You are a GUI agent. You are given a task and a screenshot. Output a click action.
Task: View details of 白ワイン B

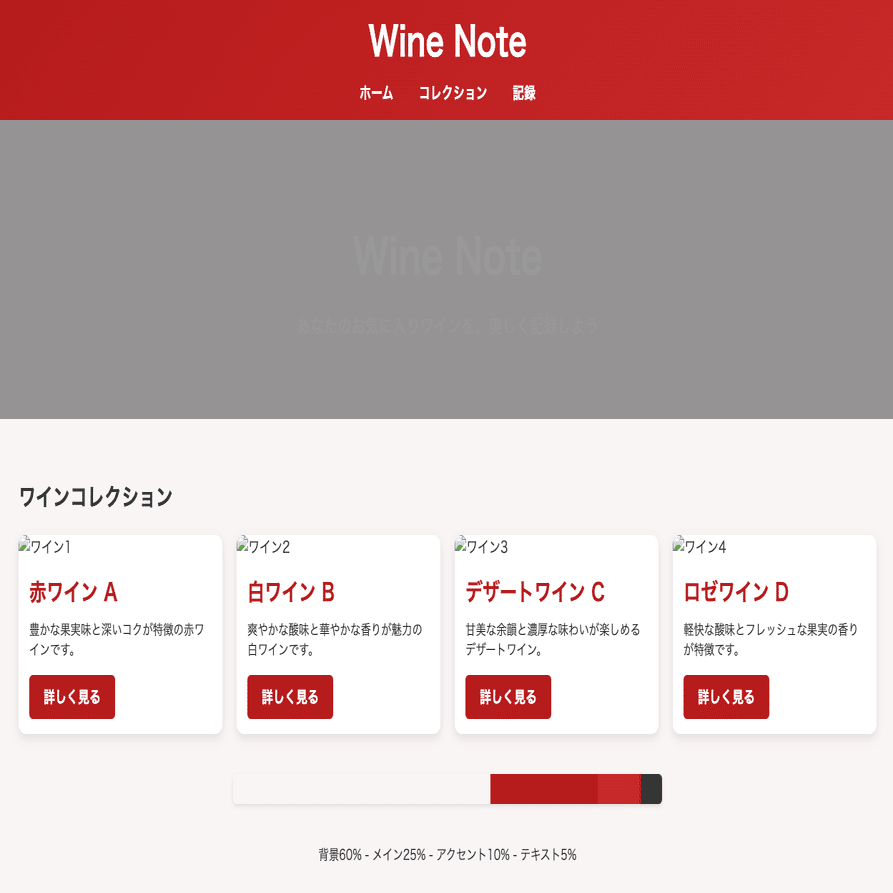click(290, 697)
